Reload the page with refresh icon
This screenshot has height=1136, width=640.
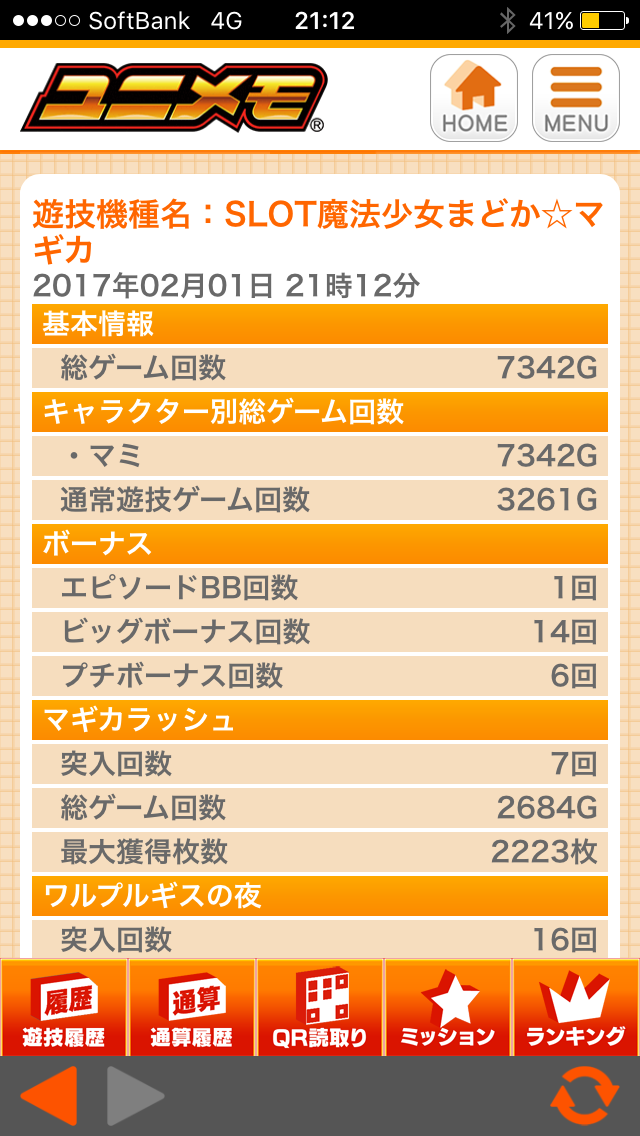point(584,1095)
